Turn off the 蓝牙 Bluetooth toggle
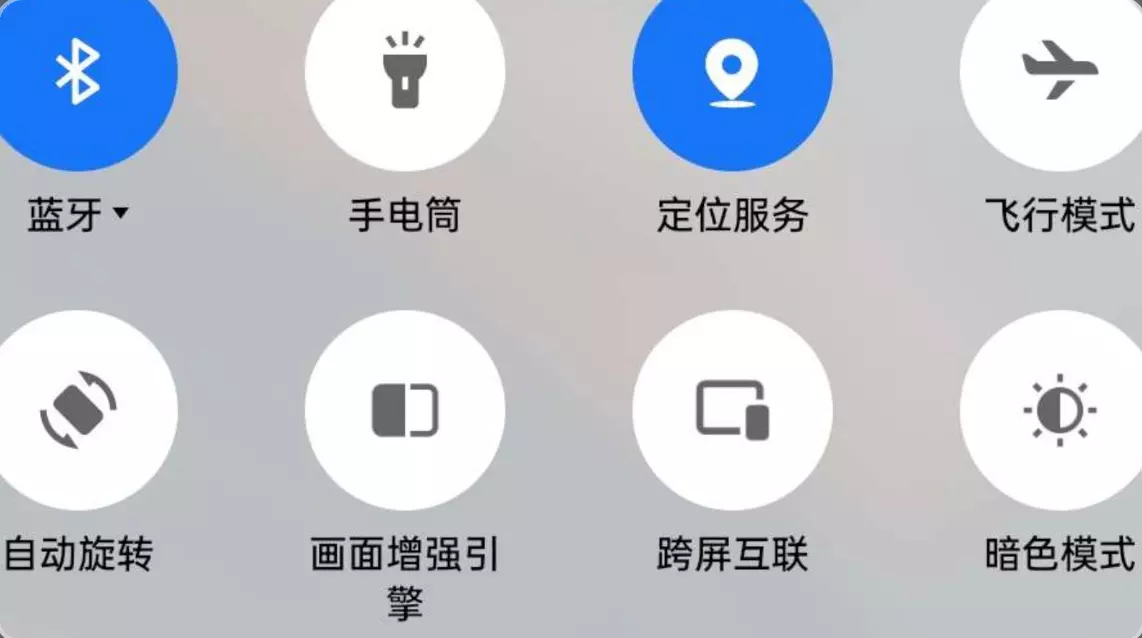Image resolution: width=1142 pixels, height=638 pixels. point(80,72)
